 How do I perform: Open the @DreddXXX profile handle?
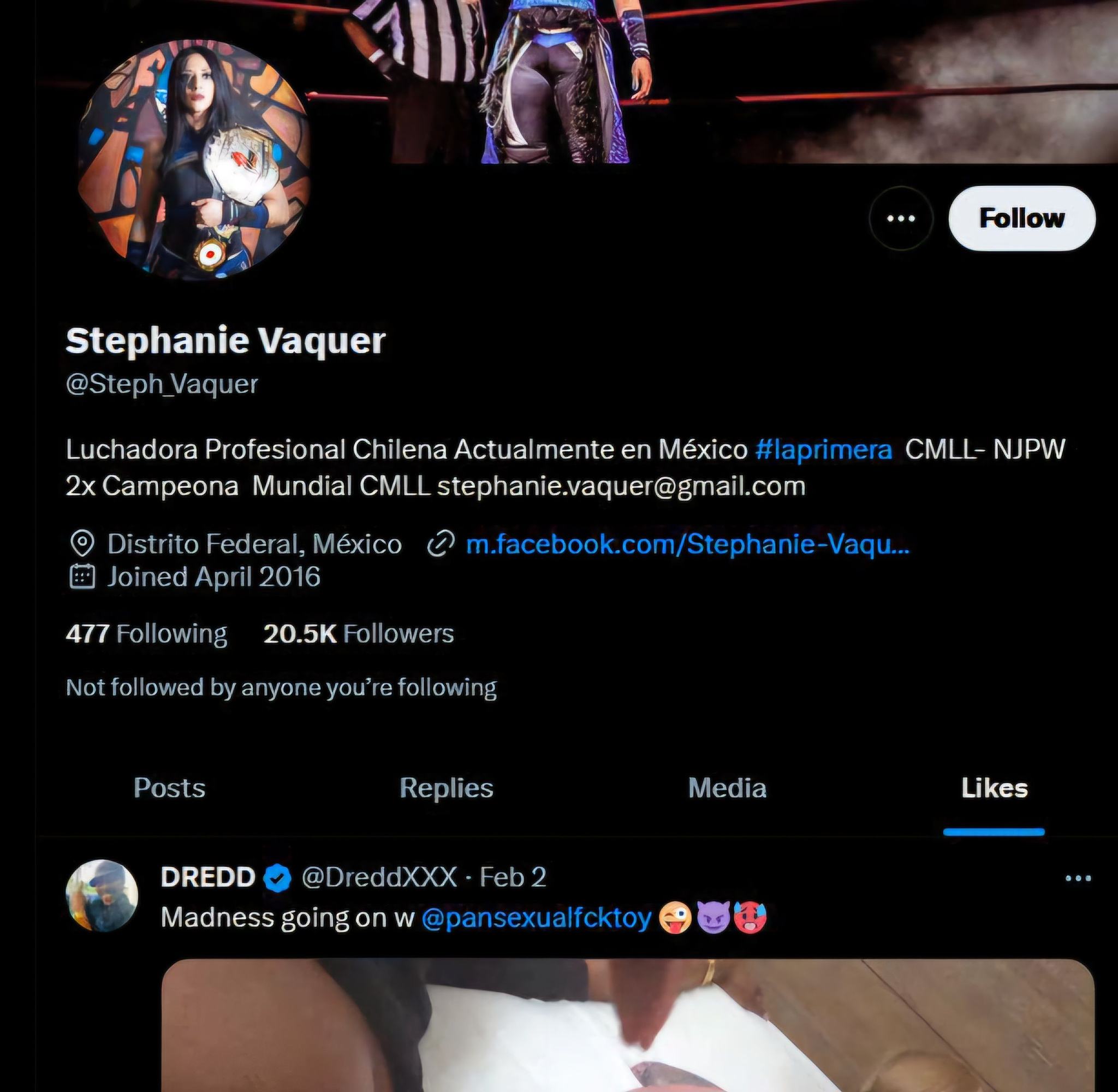point(379,877)
